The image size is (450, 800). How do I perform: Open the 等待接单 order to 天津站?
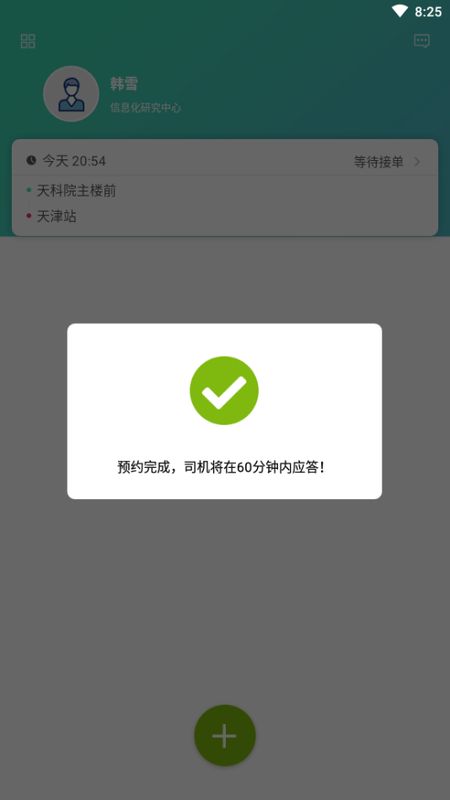pos(225,188)
